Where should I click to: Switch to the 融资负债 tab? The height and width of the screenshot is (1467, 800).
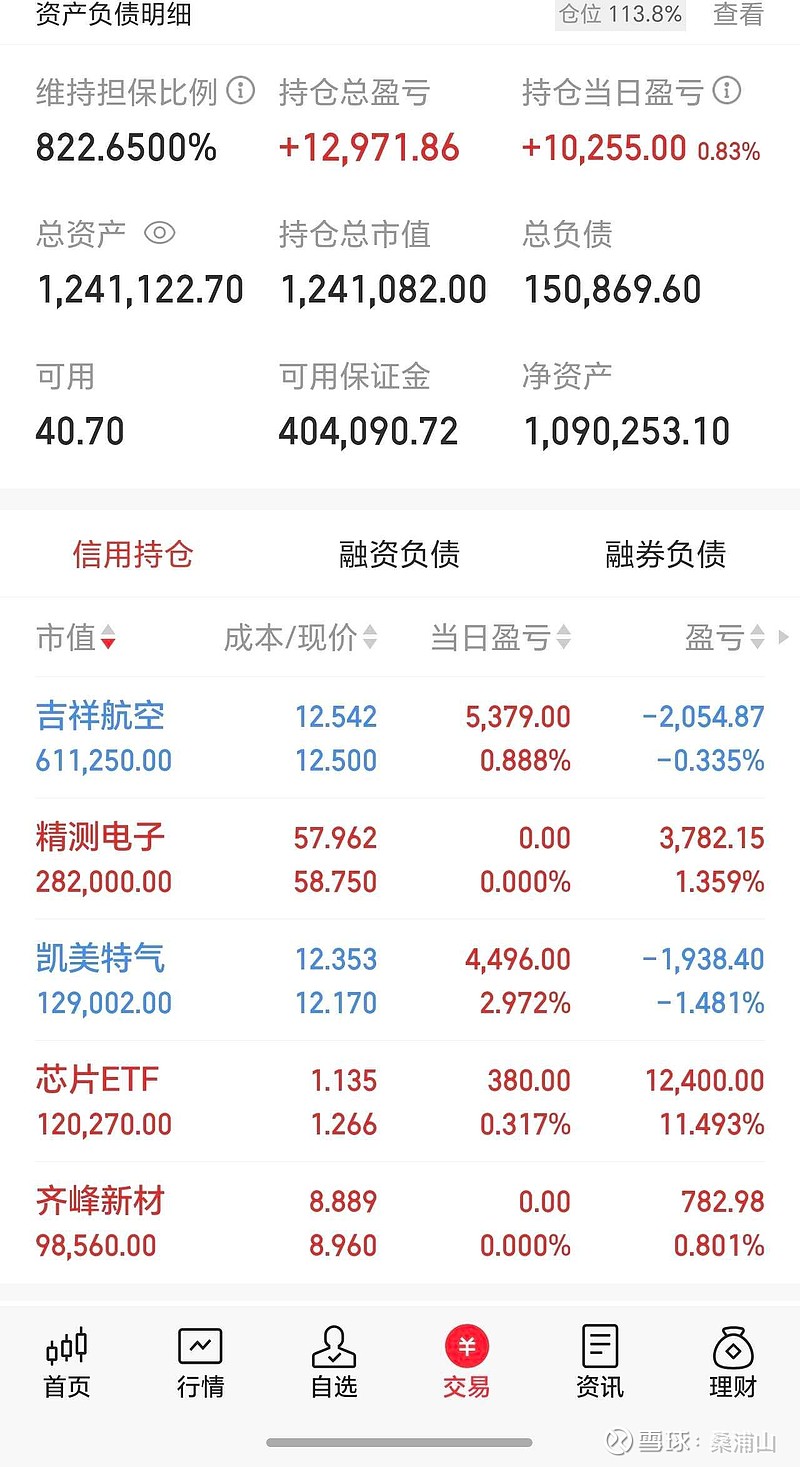tap(399, 554)
